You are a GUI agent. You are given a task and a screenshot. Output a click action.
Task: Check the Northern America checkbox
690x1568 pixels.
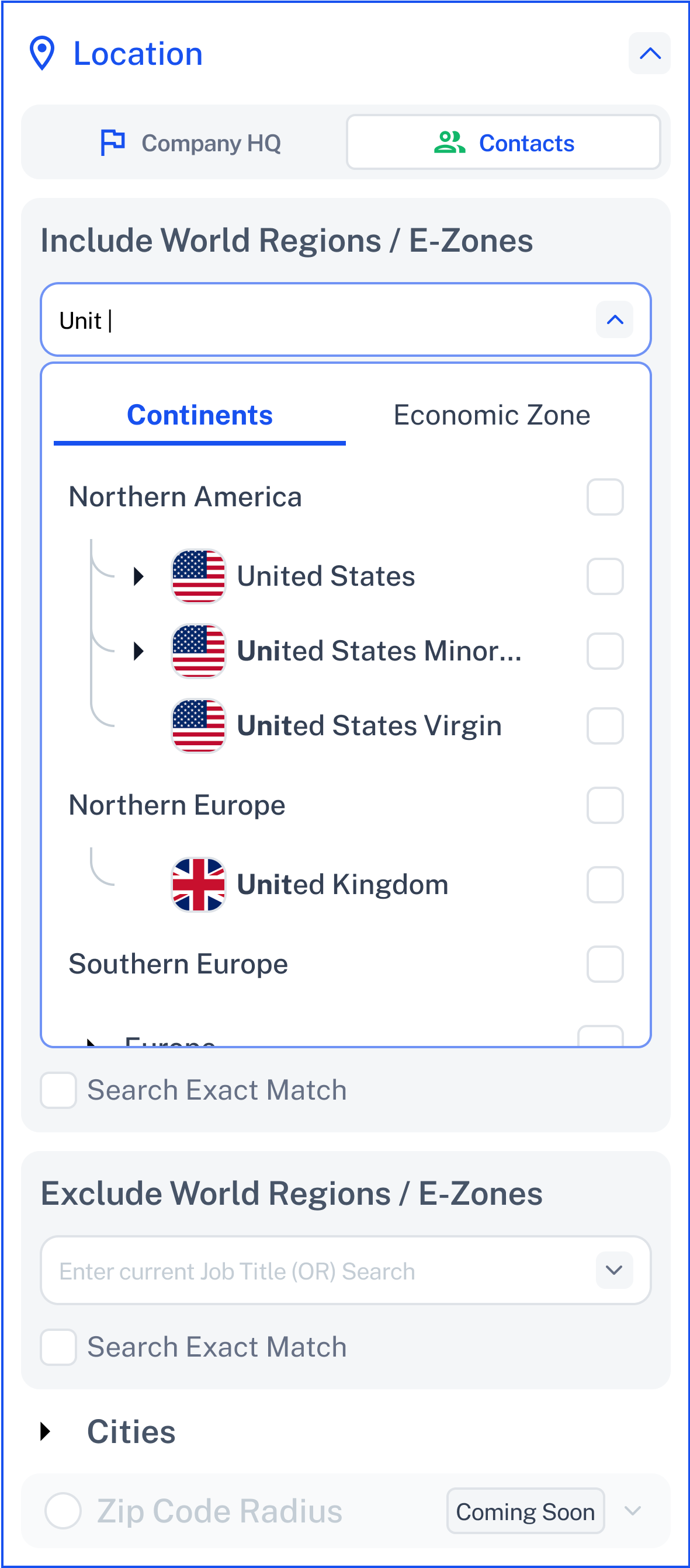(x=605, y=497)
